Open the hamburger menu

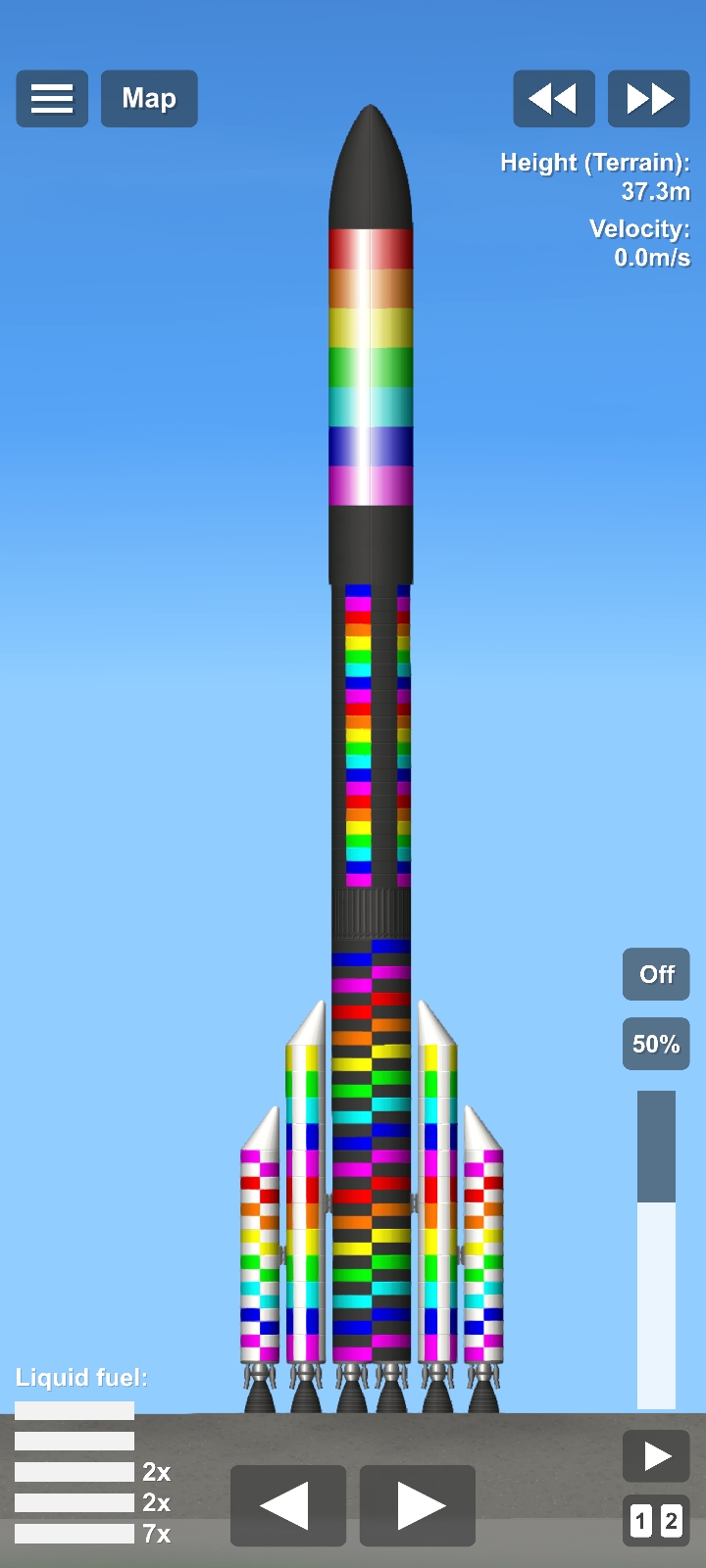click(x=52, y=99)
